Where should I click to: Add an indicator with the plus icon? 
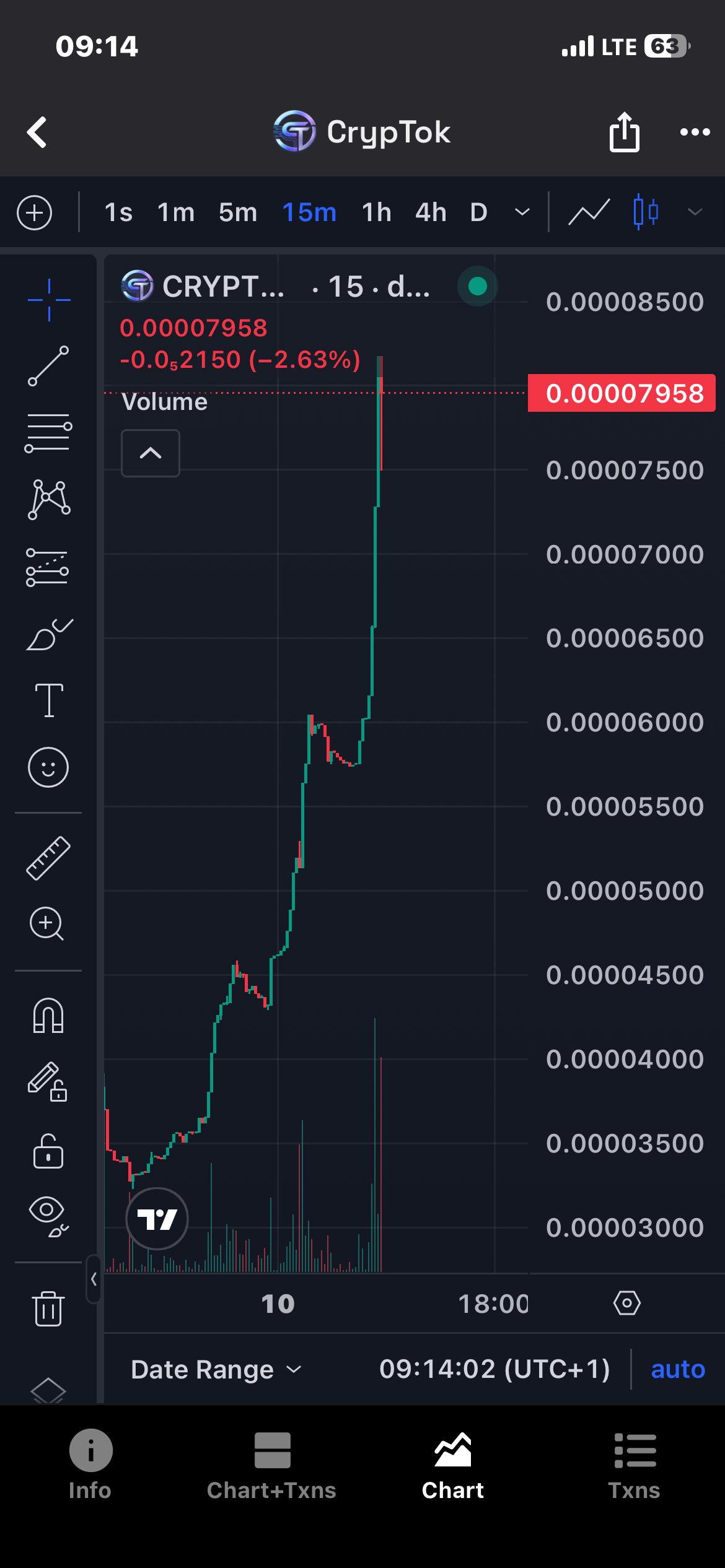coord(35,213)
